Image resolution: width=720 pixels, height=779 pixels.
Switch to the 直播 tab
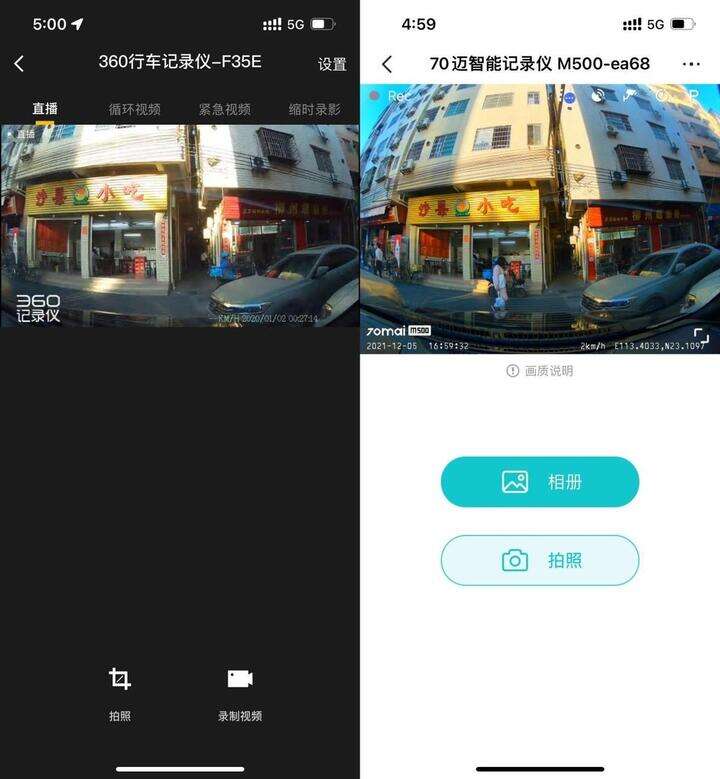coord(44,109)
